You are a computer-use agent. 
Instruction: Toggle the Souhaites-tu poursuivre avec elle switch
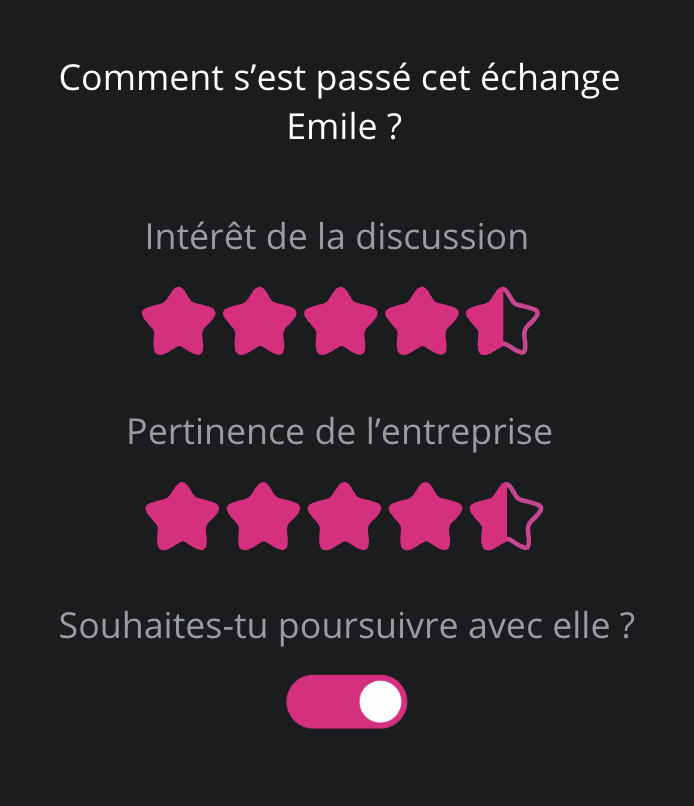(x=347, y=702)
